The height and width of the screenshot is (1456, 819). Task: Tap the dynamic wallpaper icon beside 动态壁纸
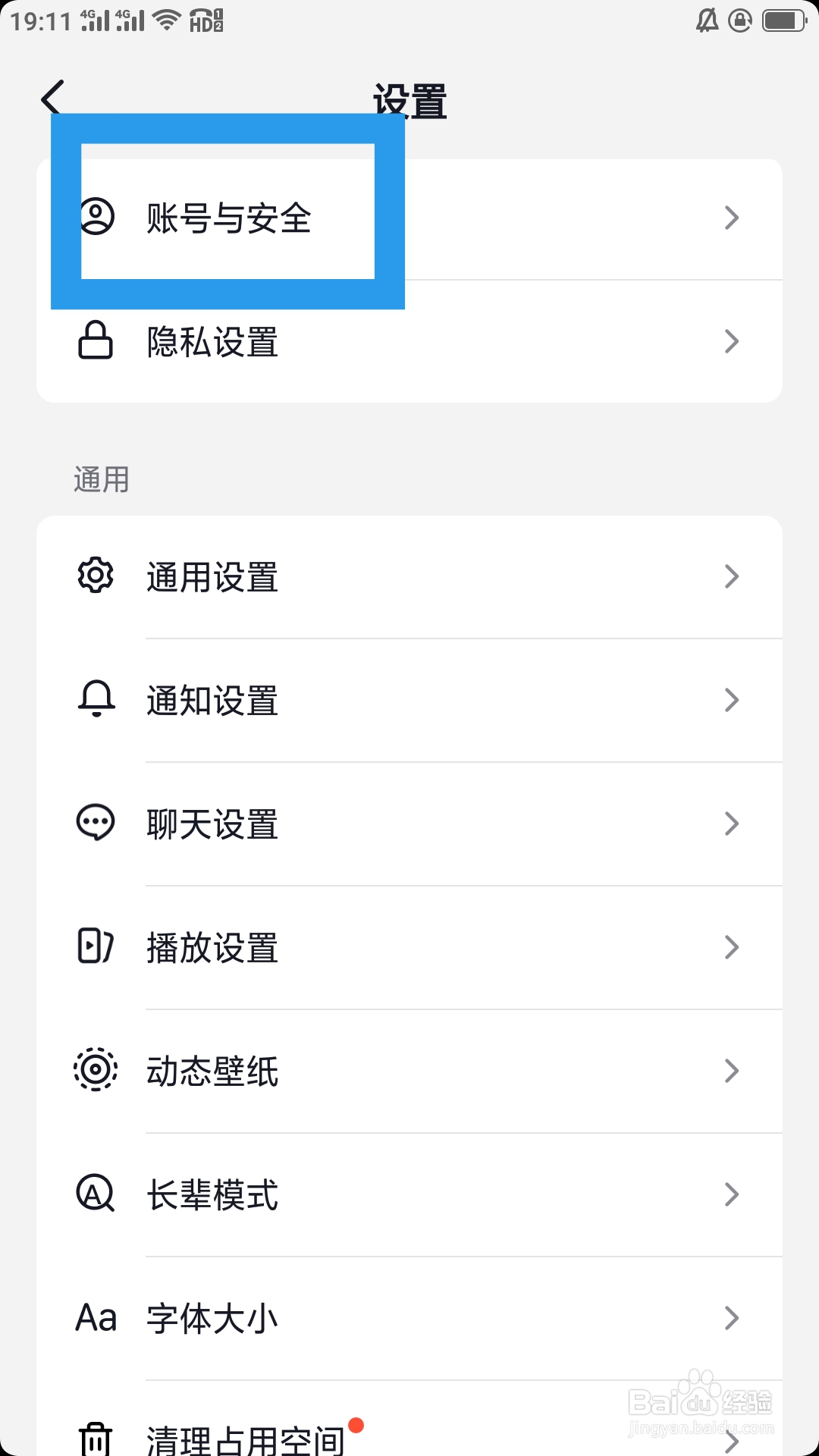tap(96, 1071)
